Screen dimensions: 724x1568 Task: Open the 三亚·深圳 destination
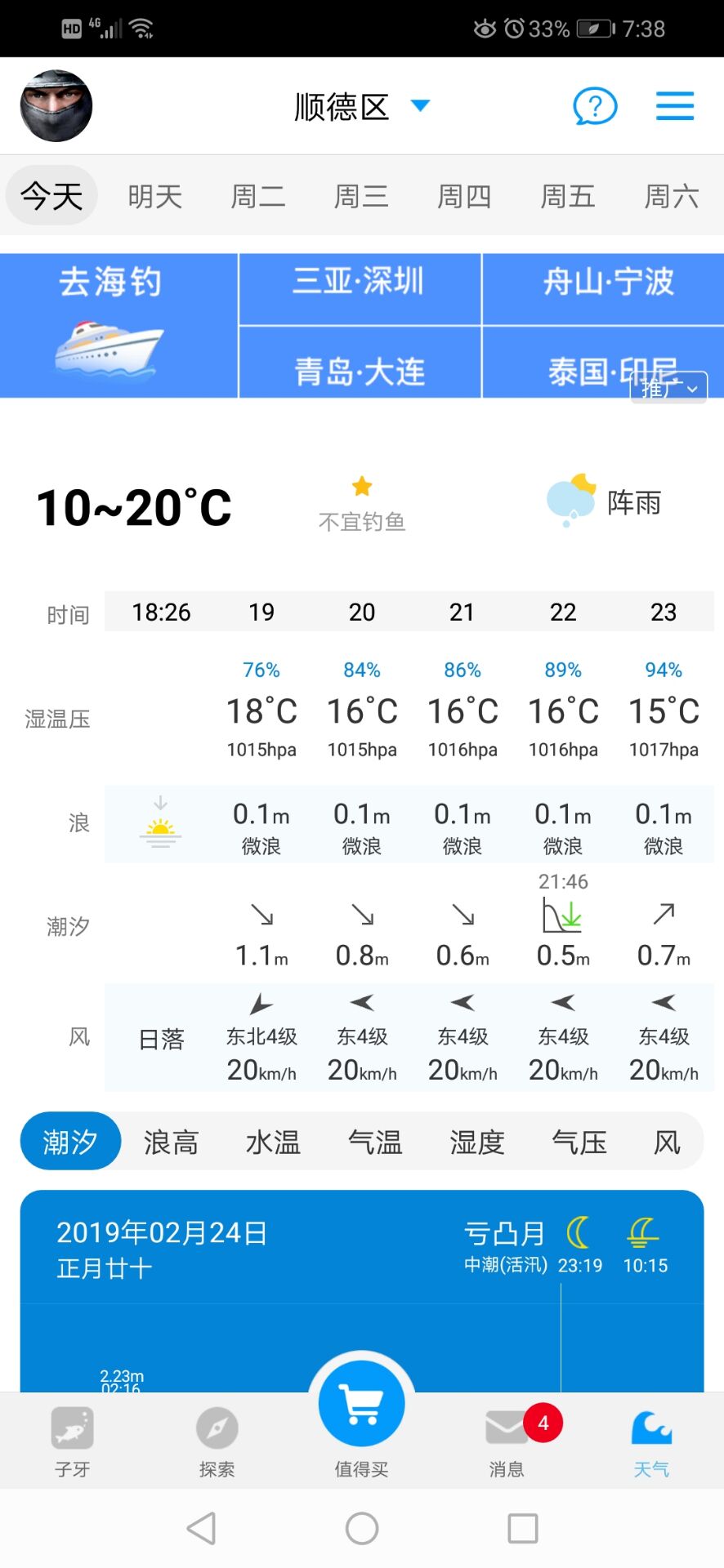pyautogui.click(x=360, y=289)
